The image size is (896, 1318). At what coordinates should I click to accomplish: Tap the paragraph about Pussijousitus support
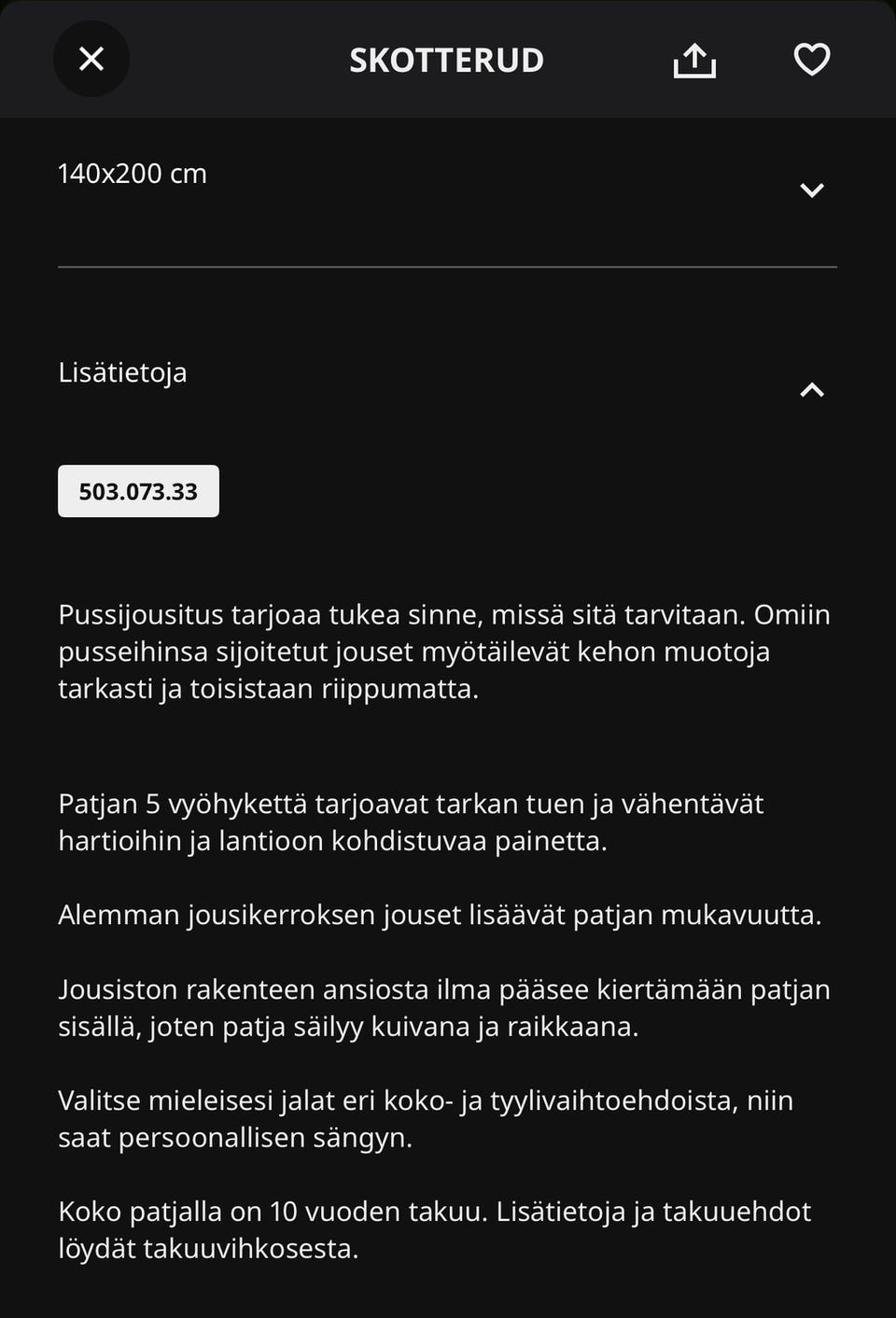(x=445, y=652)
